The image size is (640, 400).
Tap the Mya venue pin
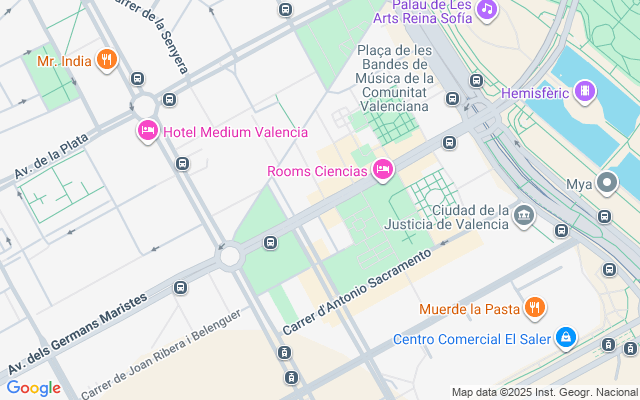coord(606,183)
